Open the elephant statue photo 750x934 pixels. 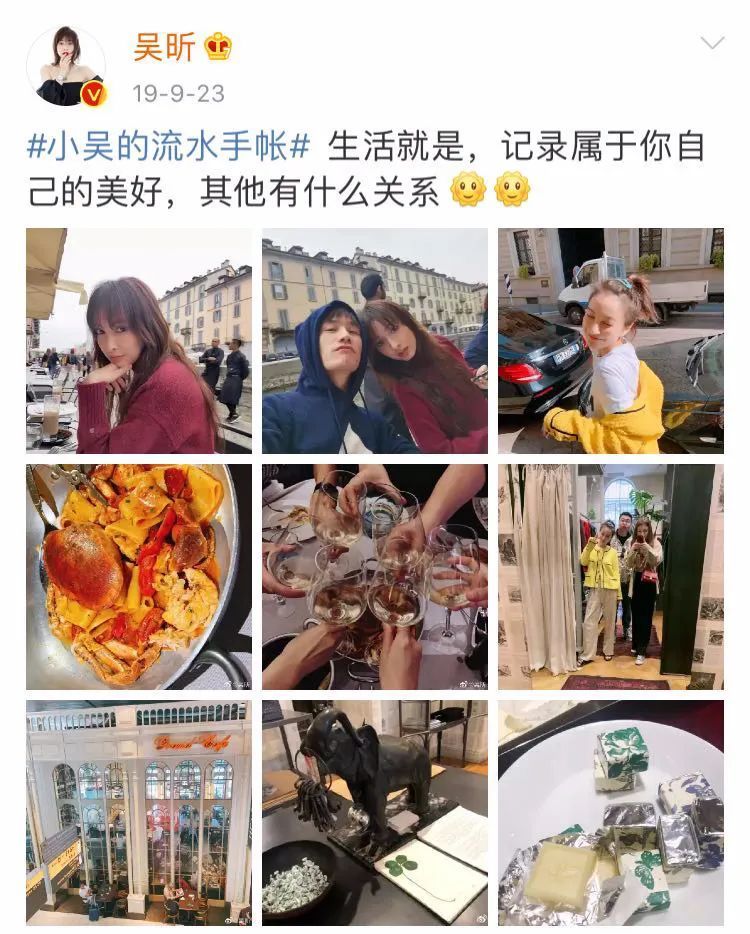point(375,812)
